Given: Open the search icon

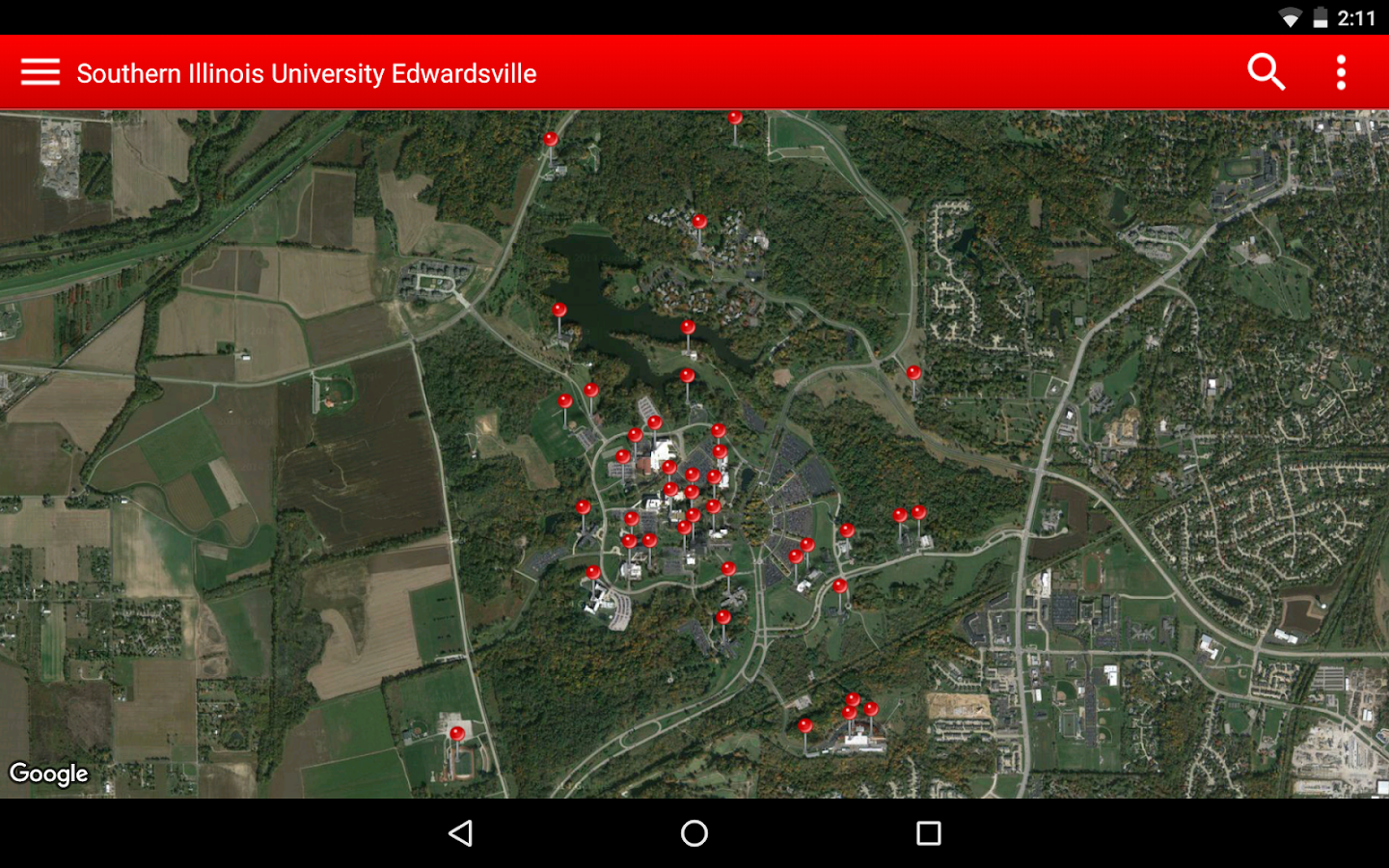Looking at the screenshot, I should click(1266, 72).
